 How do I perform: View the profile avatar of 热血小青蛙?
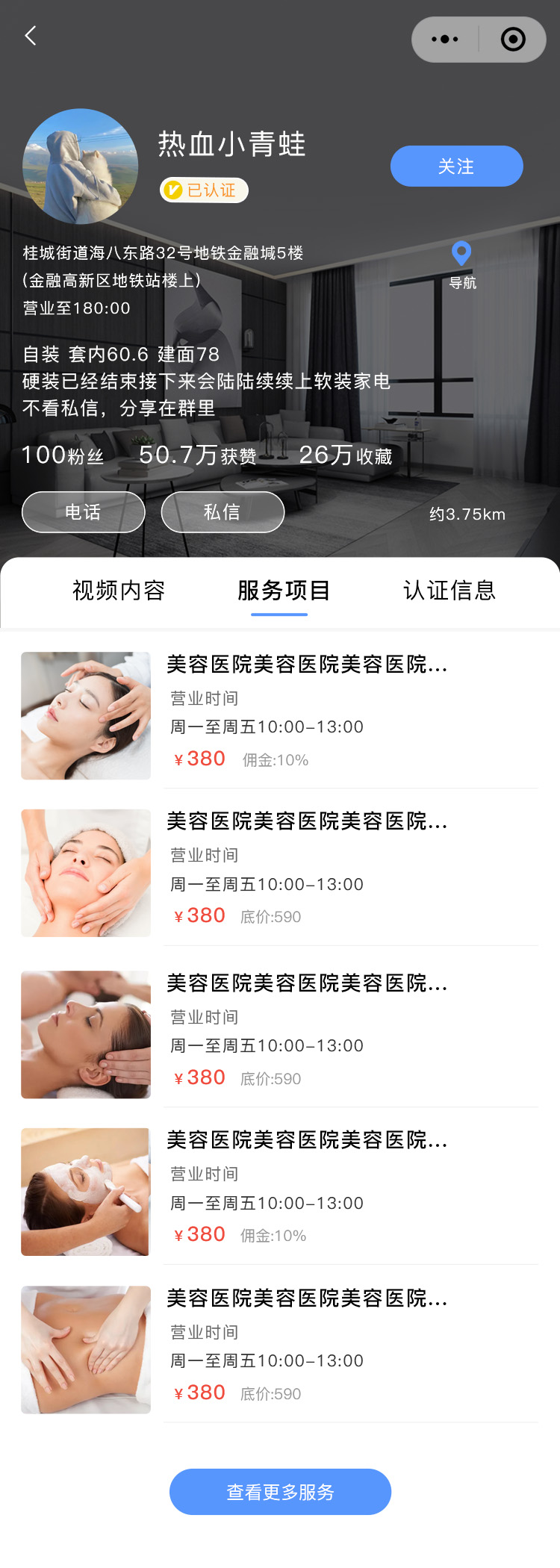coord(81,167)
